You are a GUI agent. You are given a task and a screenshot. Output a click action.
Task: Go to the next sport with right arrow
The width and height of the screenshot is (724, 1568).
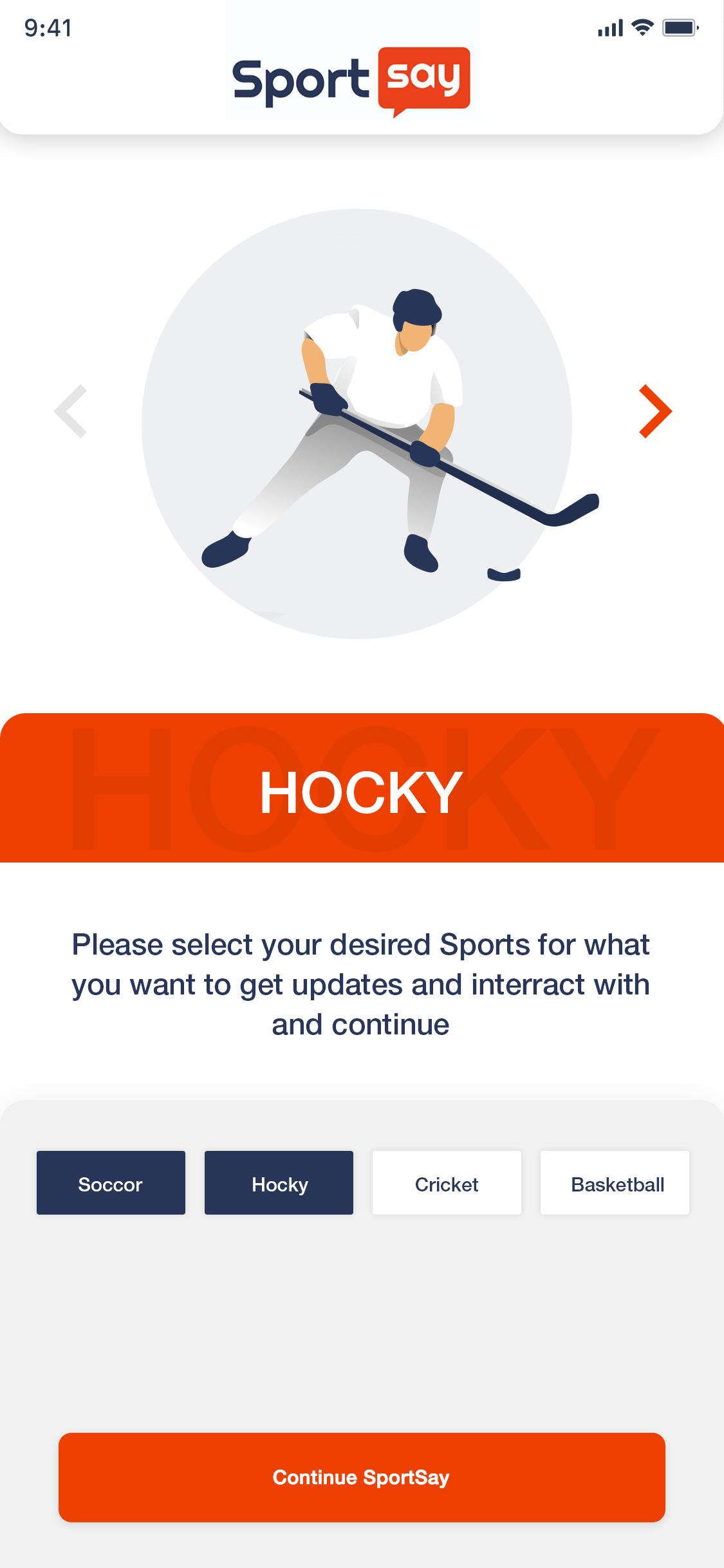point(655,411)
